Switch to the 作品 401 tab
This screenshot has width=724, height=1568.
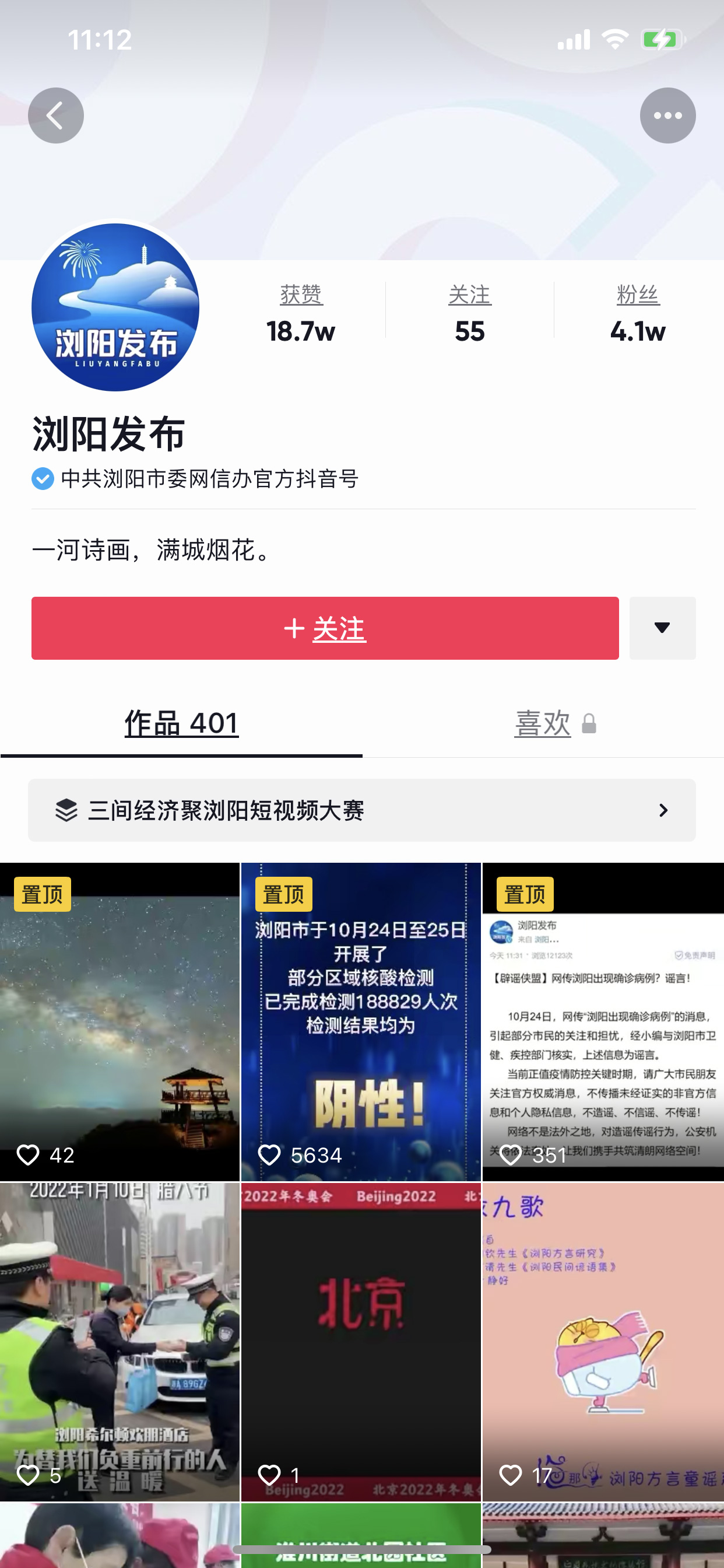(181, 724)
